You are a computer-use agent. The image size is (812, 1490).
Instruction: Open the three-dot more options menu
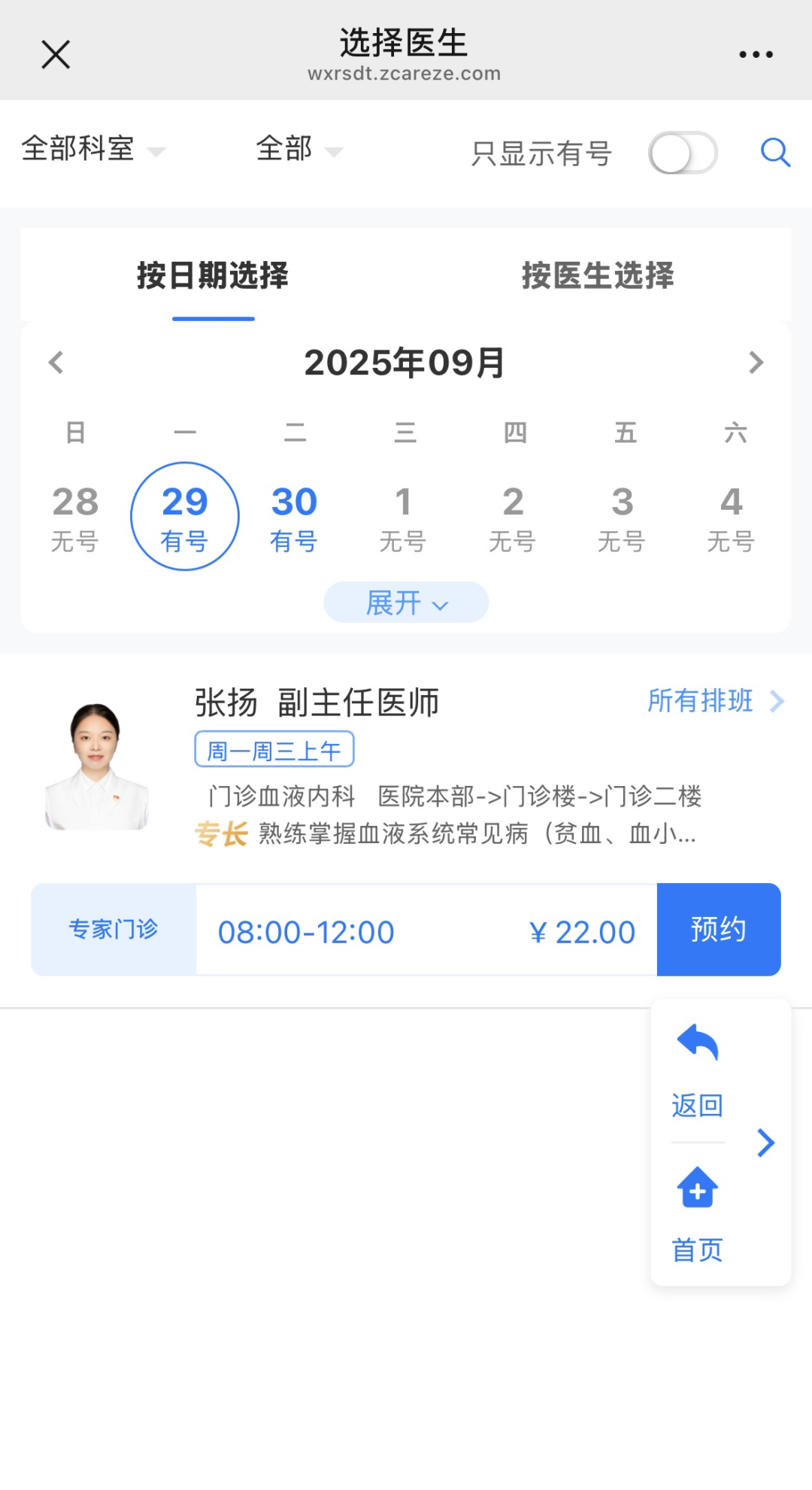(756, 53)
